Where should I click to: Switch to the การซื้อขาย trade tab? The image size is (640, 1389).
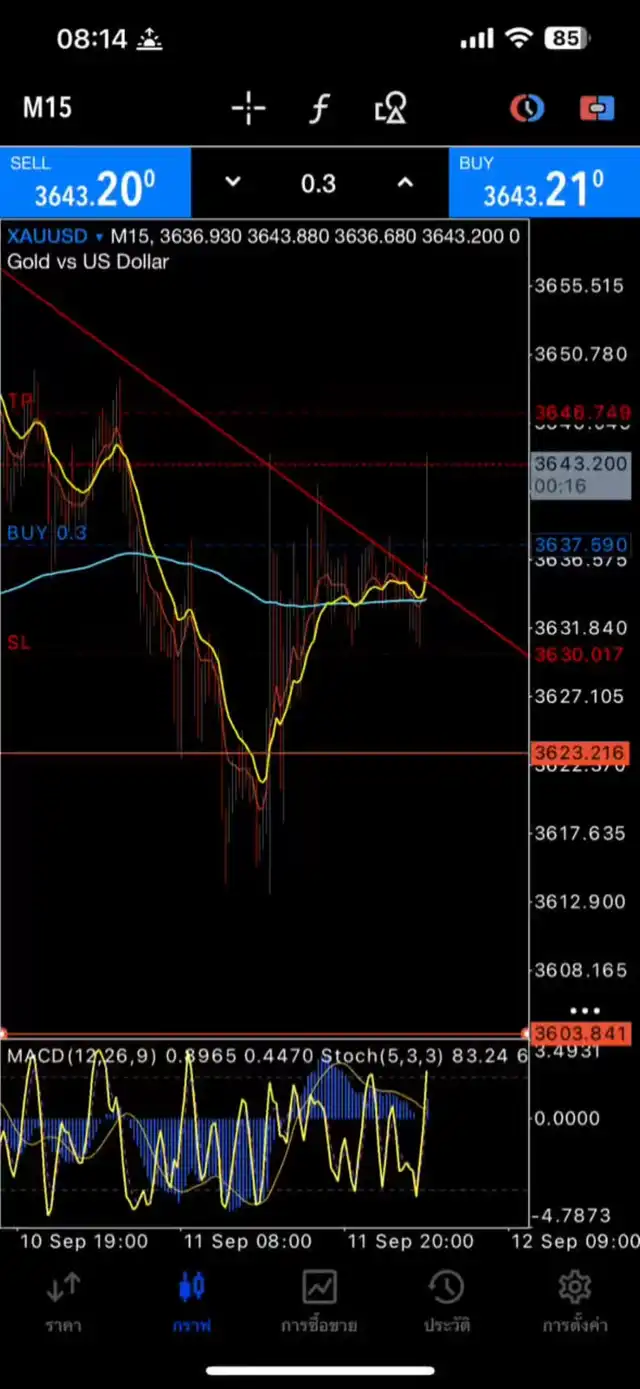319,1301
